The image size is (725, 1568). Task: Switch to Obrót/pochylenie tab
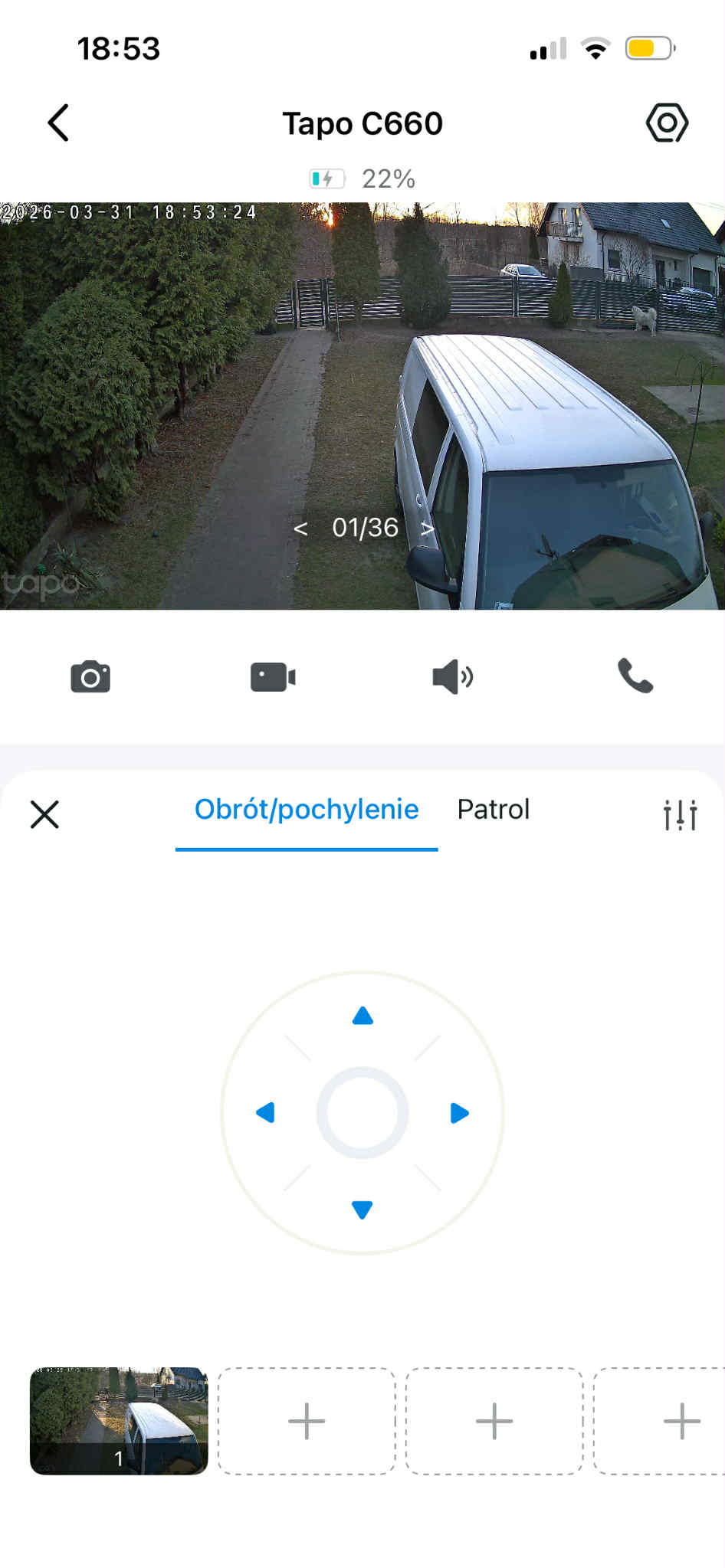click(x=307, y=810)
